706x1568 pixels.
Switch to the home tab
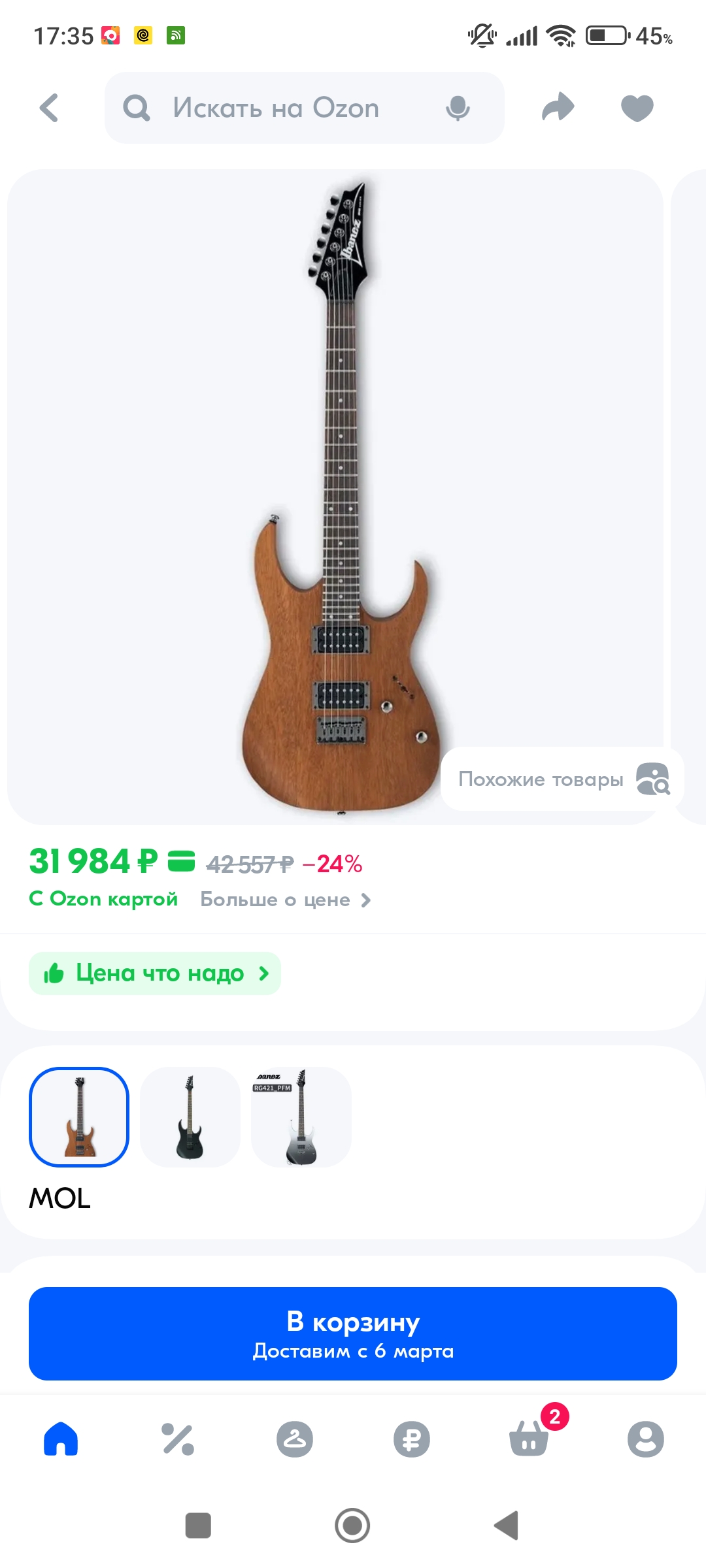61,1439
